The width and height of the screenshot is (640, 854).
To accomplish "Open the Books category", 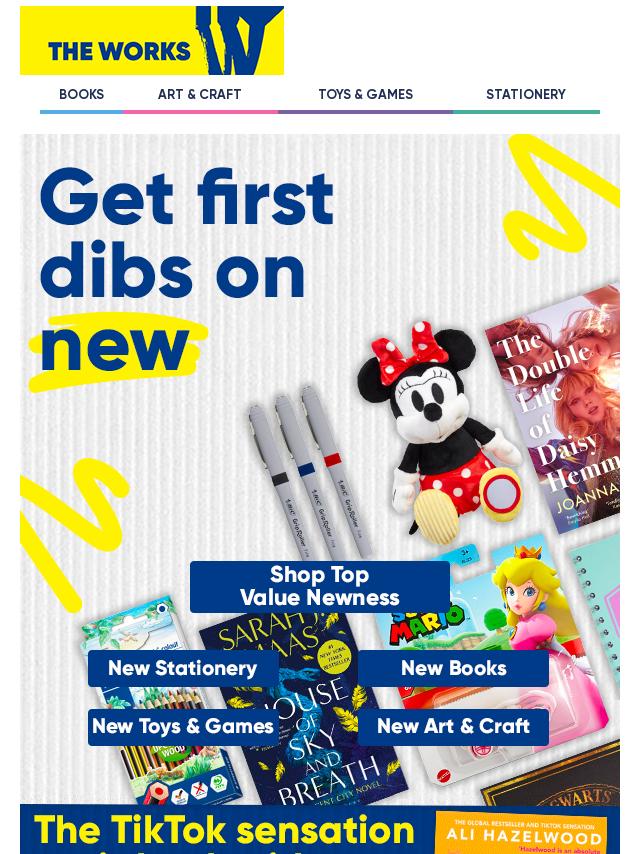I will point(81,95).
